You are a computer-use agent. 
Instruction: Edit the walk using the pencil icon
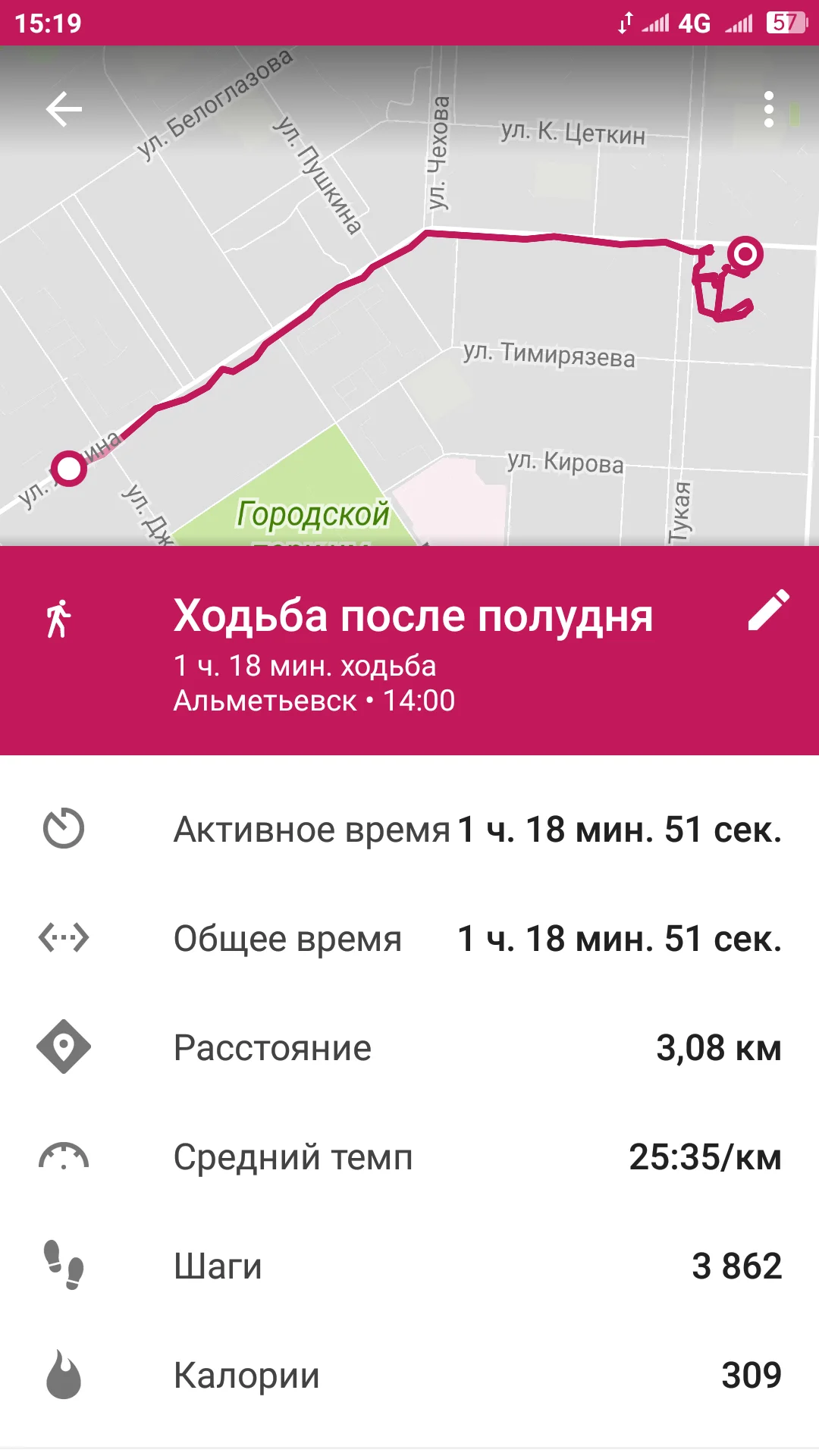768,611
